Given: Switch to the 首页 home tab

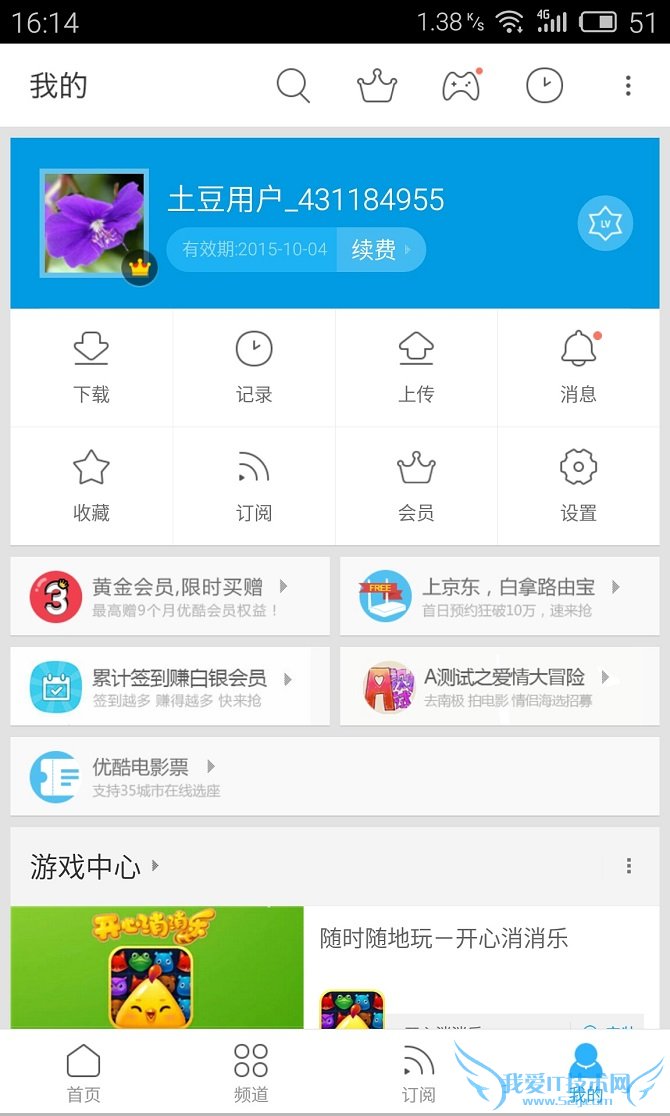Looking at the screenshot, I should pyautogui.click(x=83, y=1072).
